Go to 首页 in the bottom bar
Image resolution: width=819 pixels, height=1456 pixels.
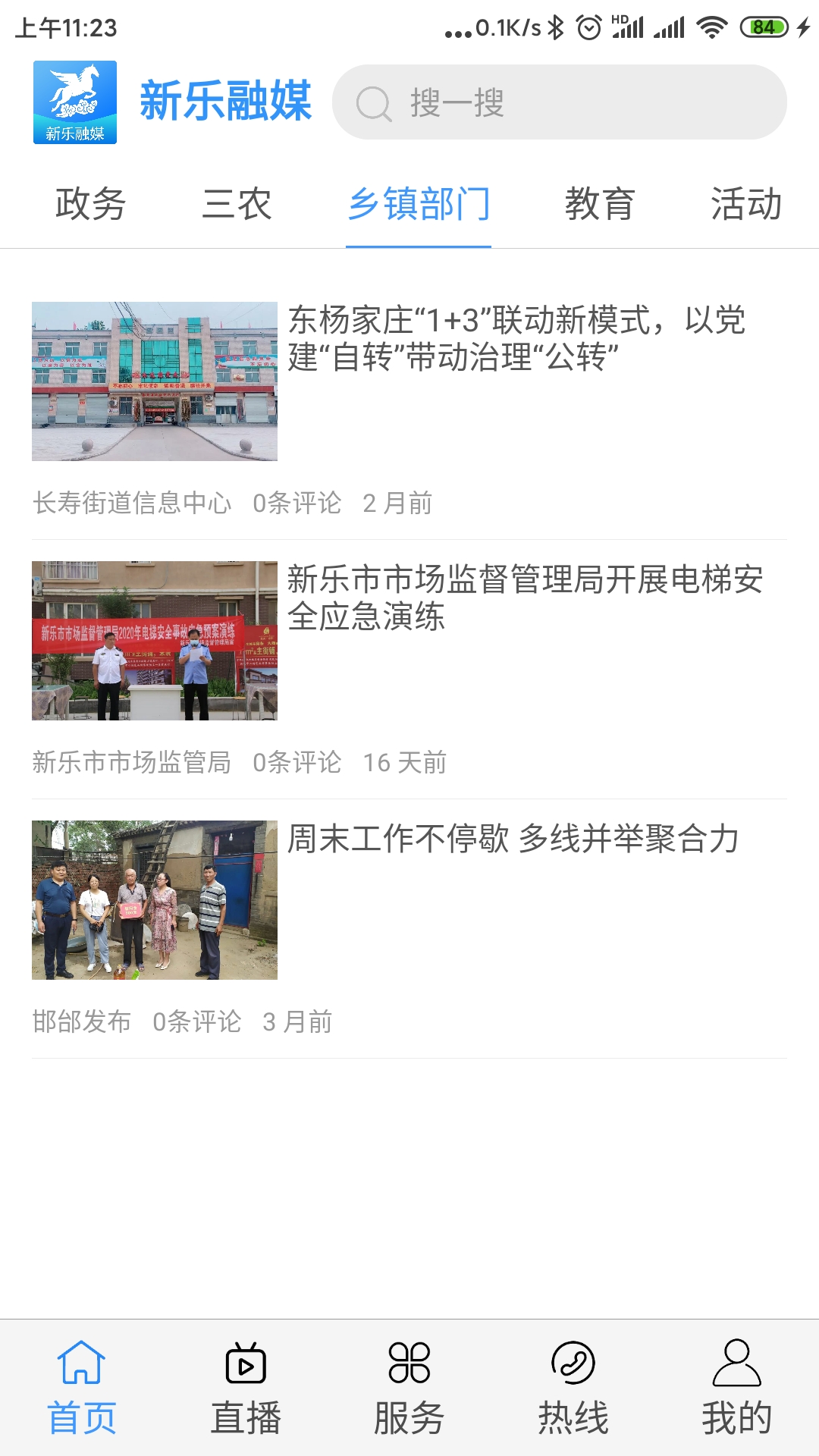pos(82,1388)
